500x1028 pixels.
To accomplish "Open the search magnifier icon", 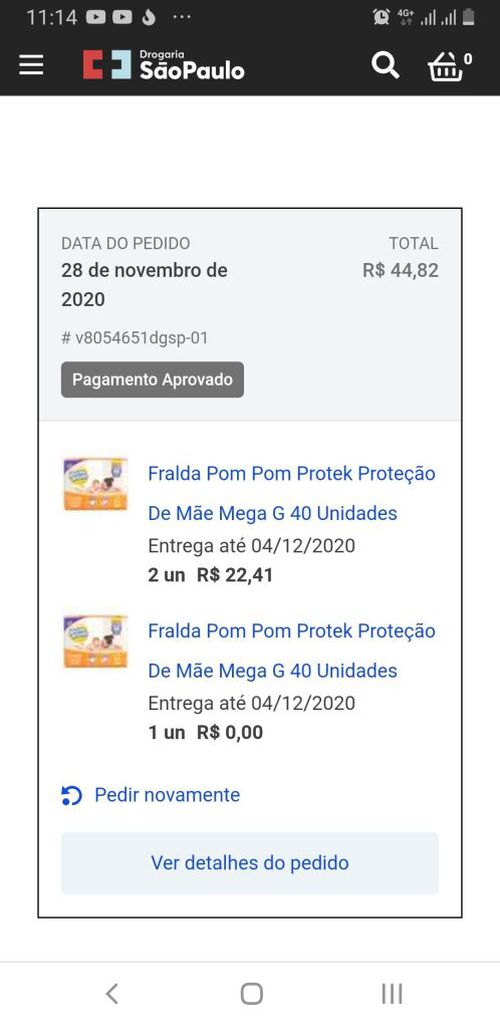I will pos(385,65).
